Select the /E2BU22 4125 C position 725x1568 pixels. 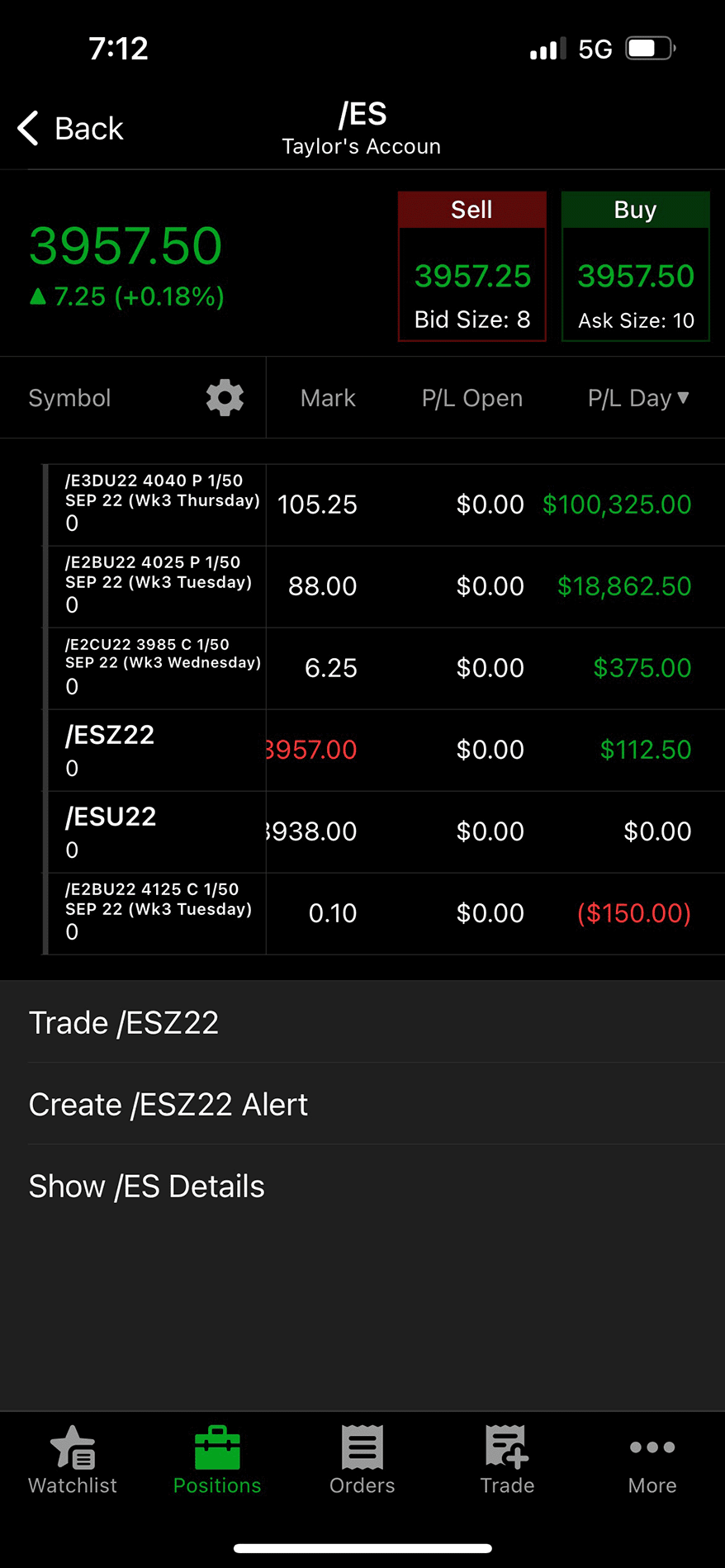159,912
